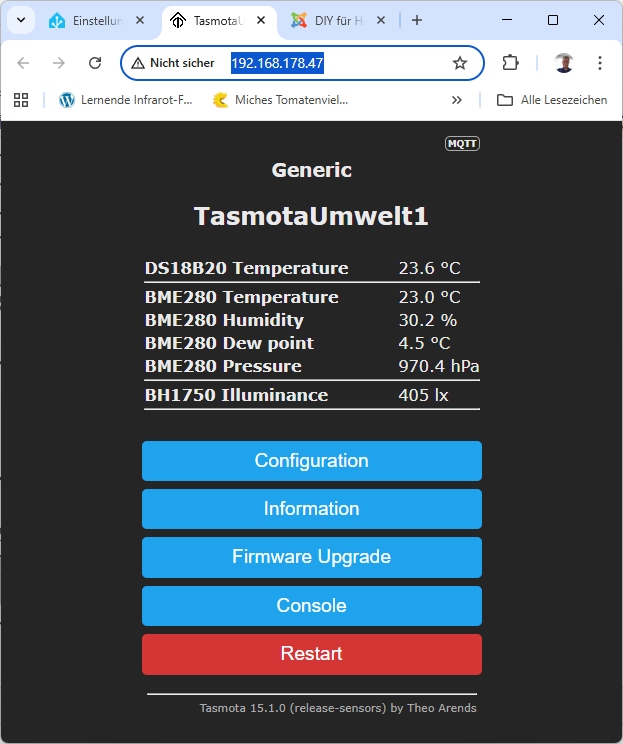Open the apps grid shortcut
Image resolution: width=623 pixels, height=744 pixels.
tap(21, 100)
